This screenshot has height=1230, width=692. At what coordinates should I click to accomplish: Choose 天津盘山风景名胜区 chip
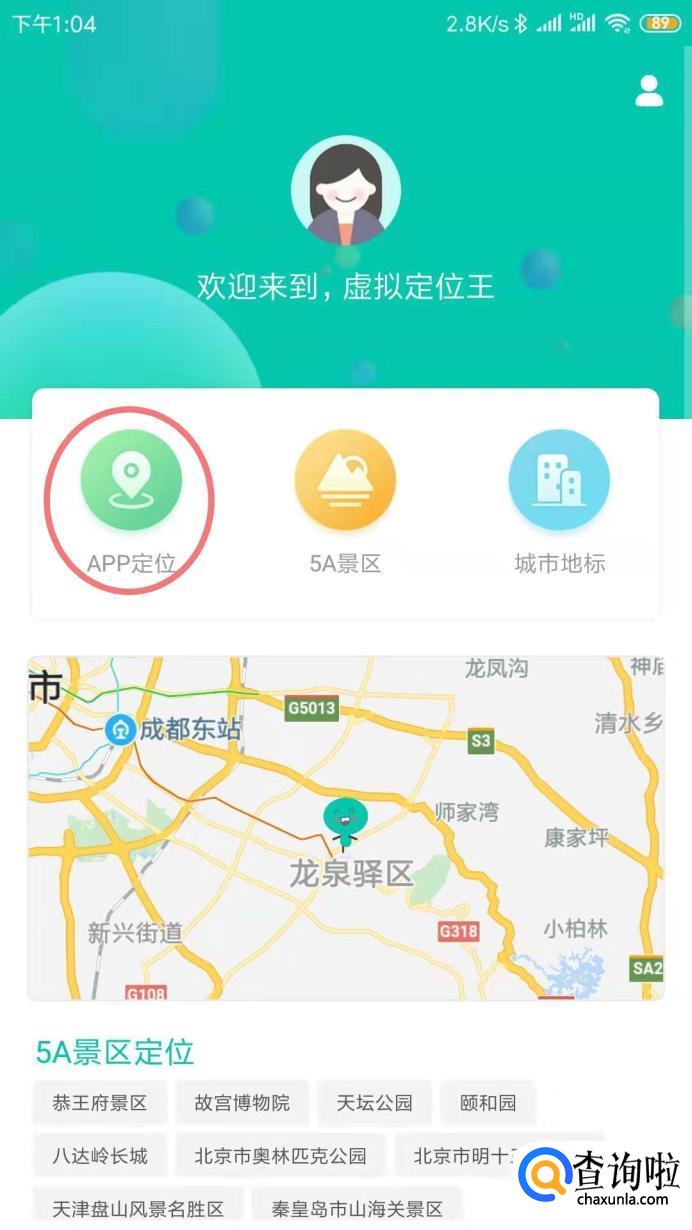pyautogui.click(x=138, y=1208)
